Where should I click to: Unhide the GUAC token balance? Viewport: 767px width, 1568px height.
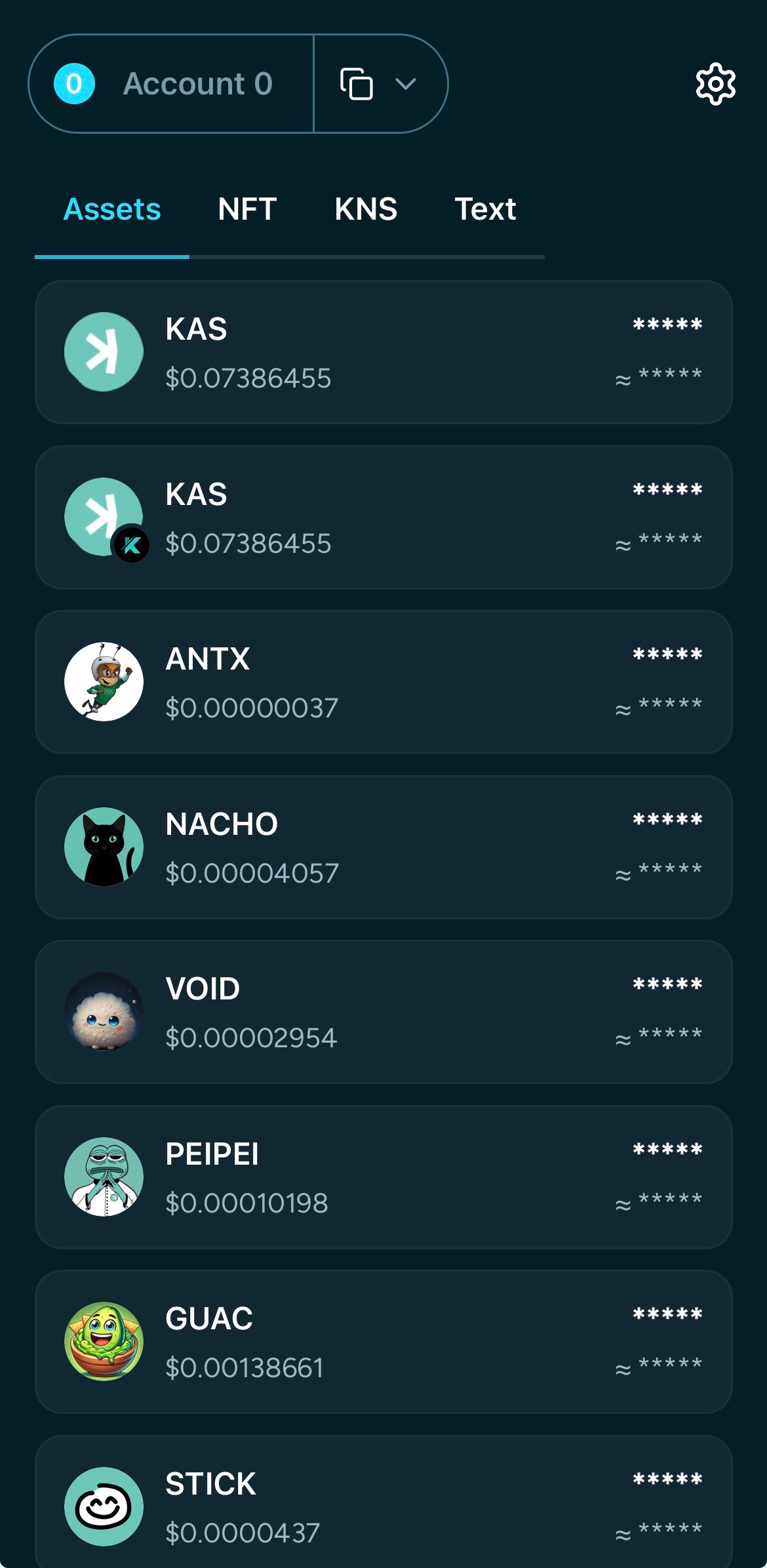666,1317
